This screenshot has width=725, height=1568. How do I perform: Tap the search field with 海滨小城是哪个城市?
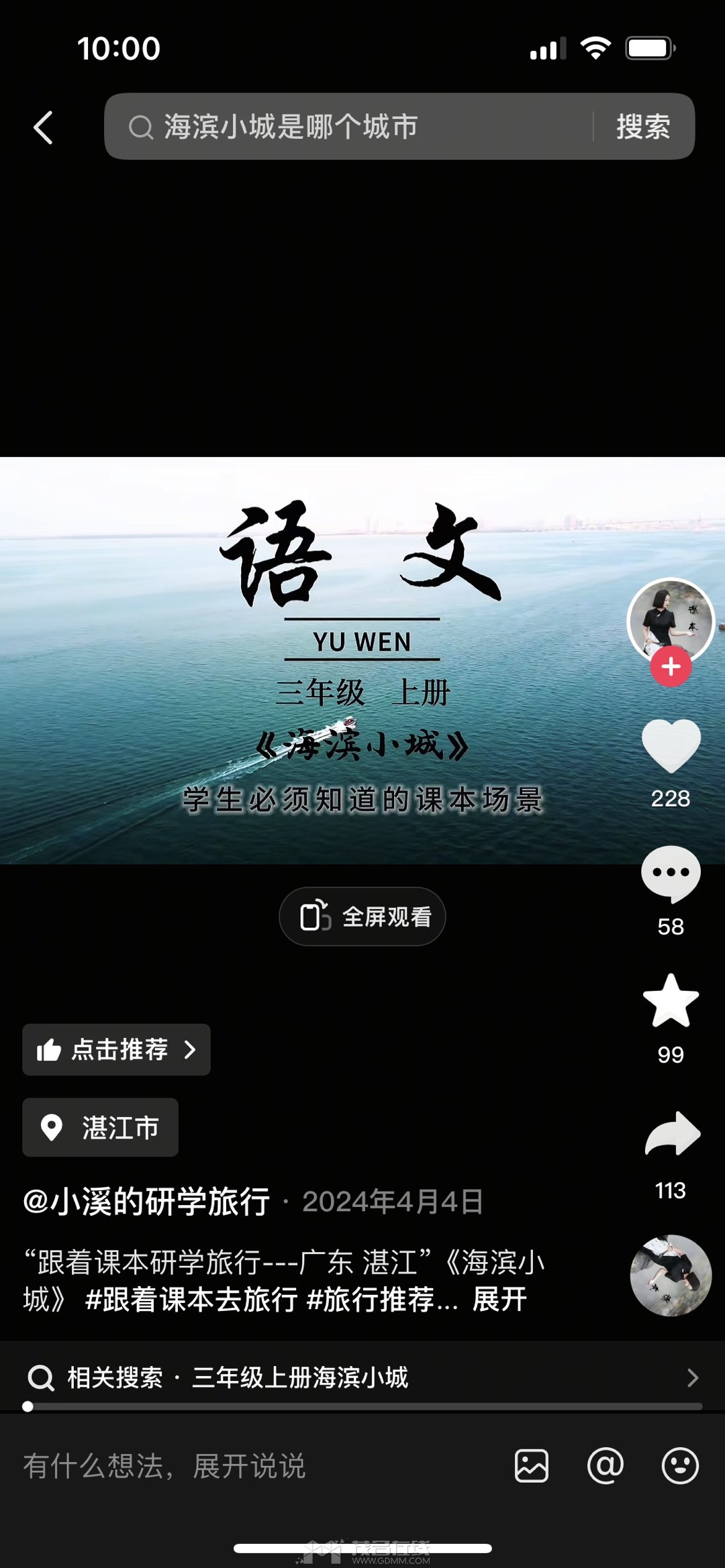(349, 127)
